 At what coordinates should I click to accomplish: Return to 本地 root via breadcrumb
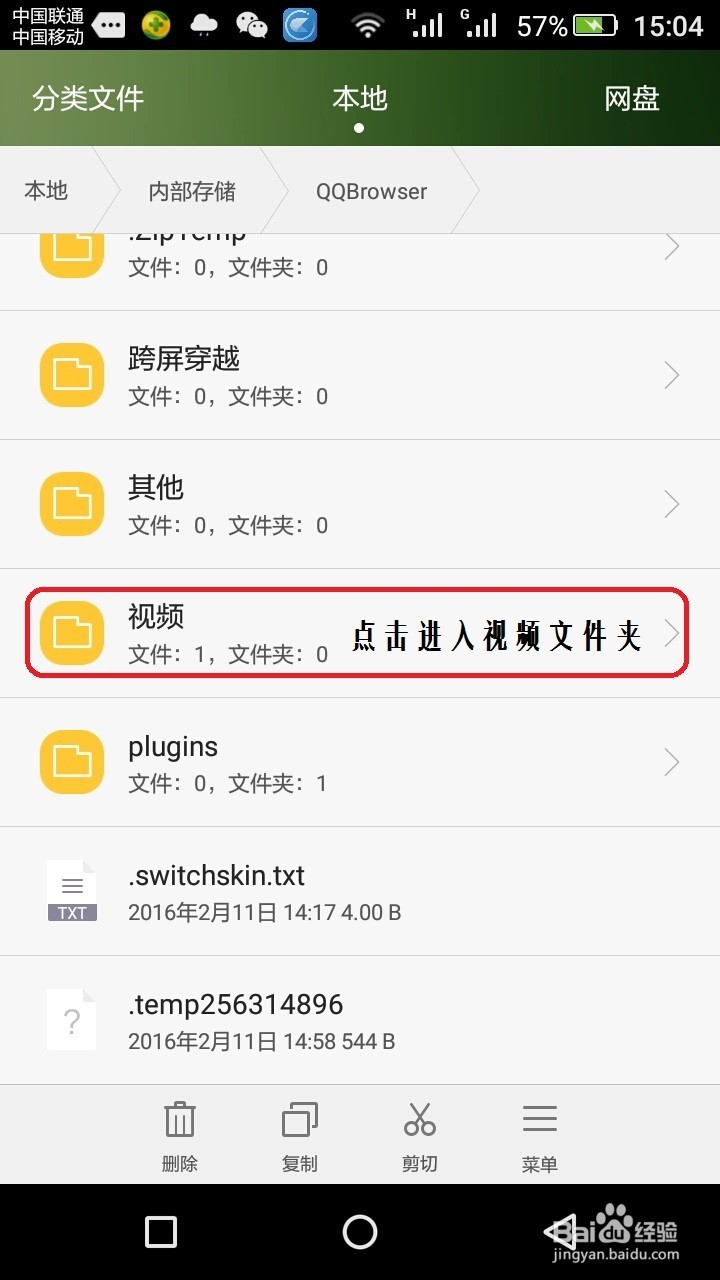[45, 190]
